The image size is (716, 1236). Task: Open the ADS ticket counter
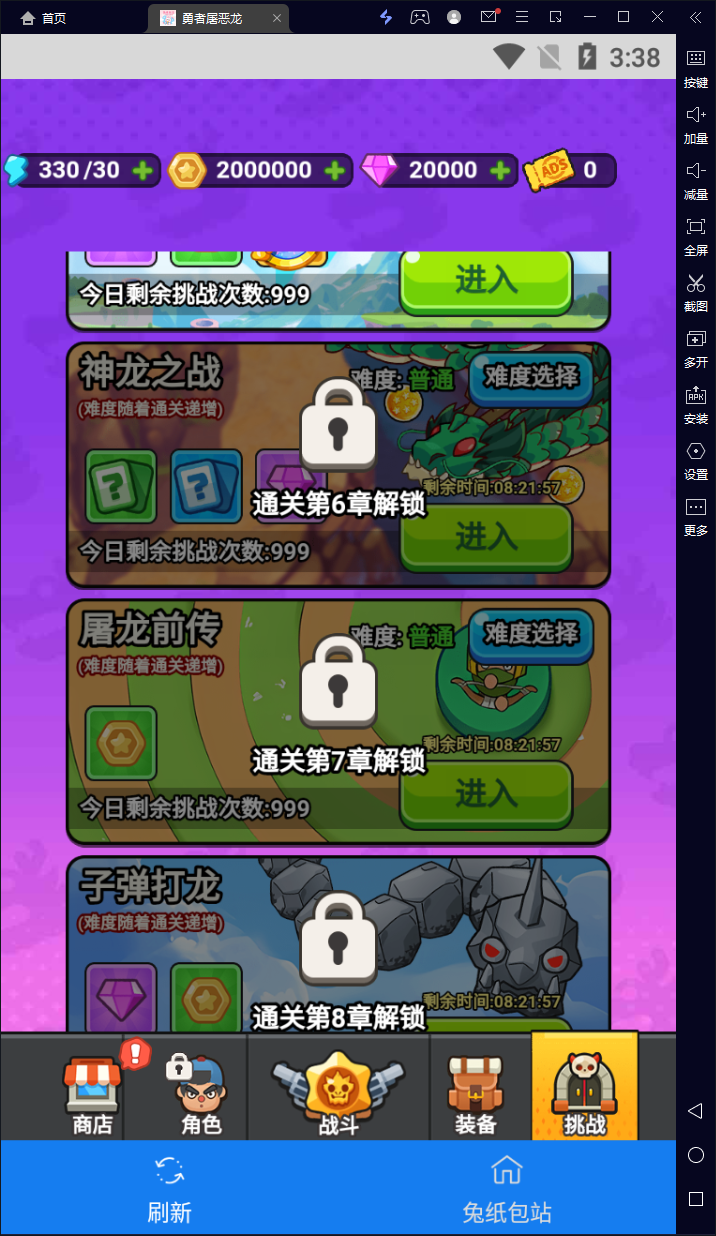(x=569, y=171)
